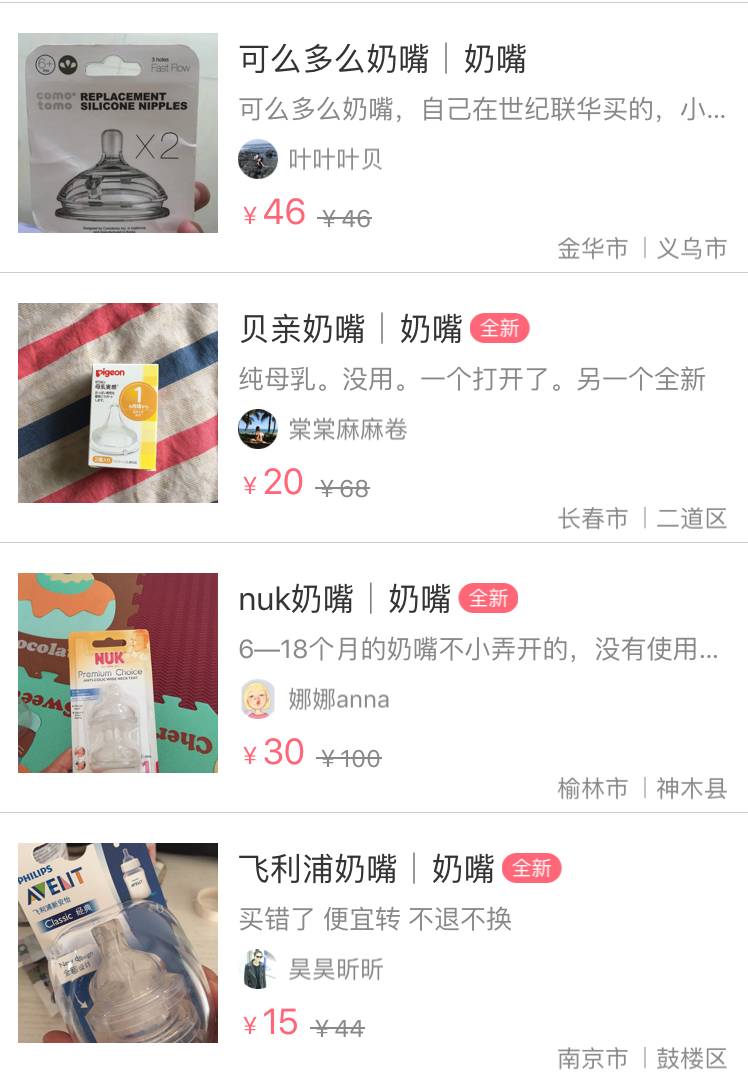Open the Philips AVENT product photo
This screenshot has height=1077, width=748.
(116, 944)
